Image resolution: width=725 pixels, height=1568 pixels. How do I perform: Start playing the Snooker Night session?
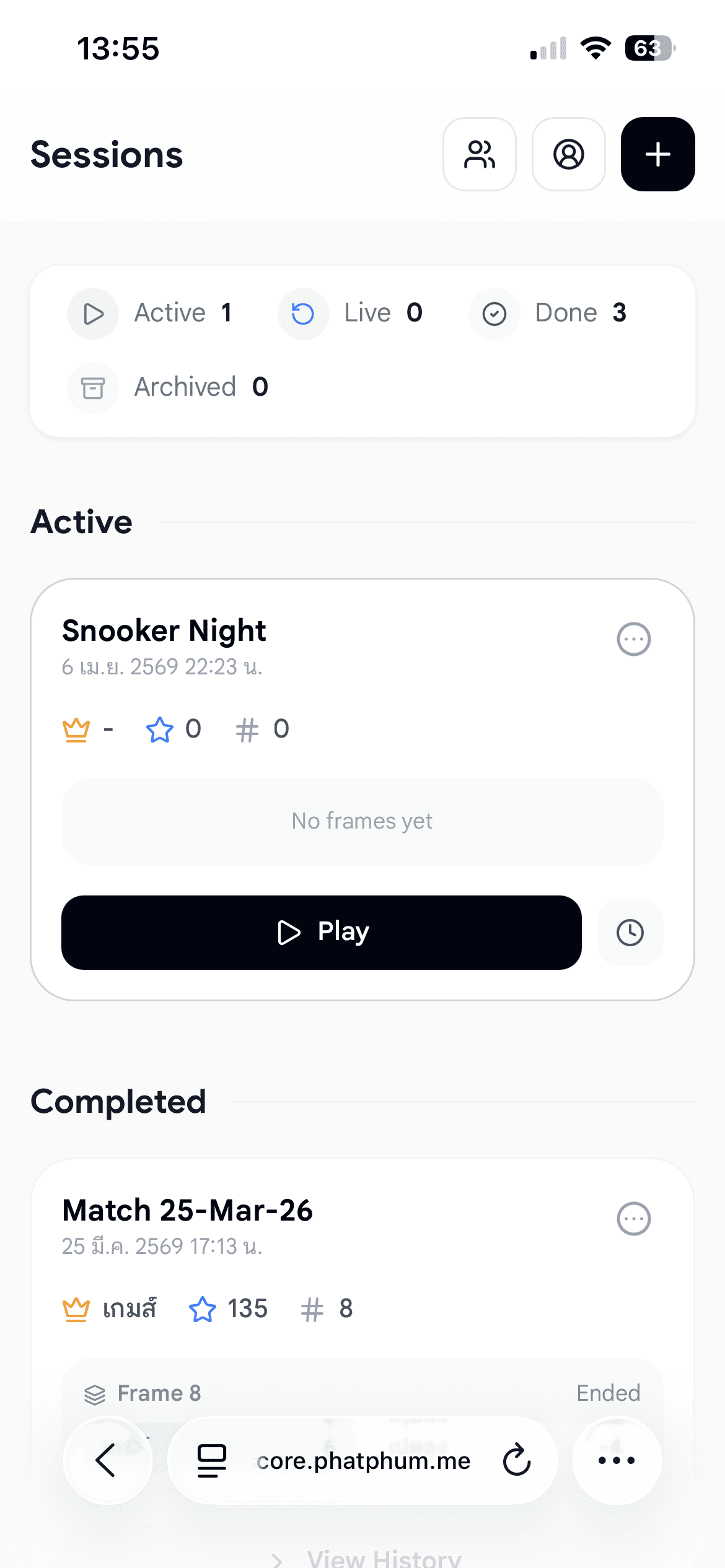321,932
